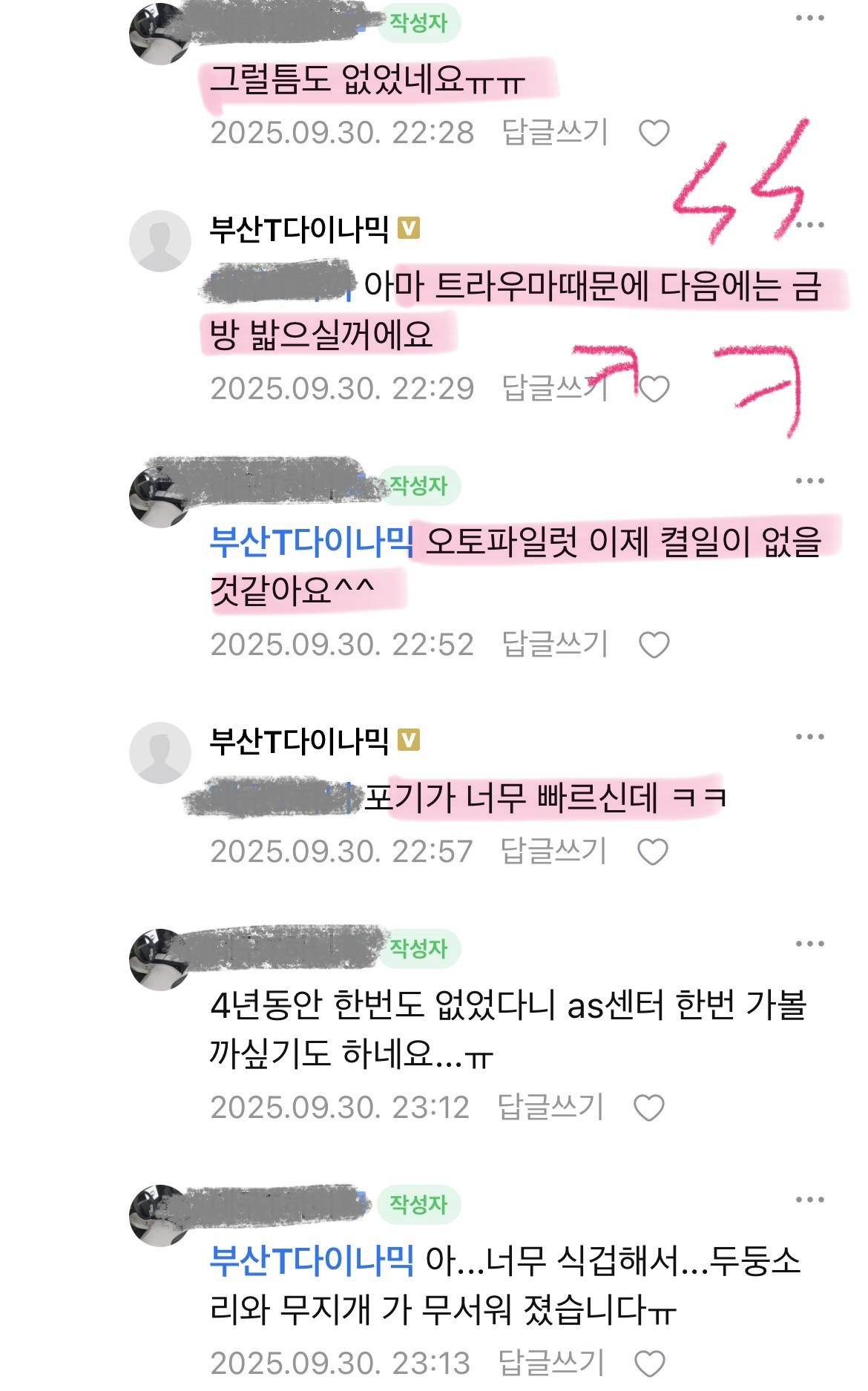Like the 22:29 comment about trauma
The image size is (868, 1391).
pos(654,389)
